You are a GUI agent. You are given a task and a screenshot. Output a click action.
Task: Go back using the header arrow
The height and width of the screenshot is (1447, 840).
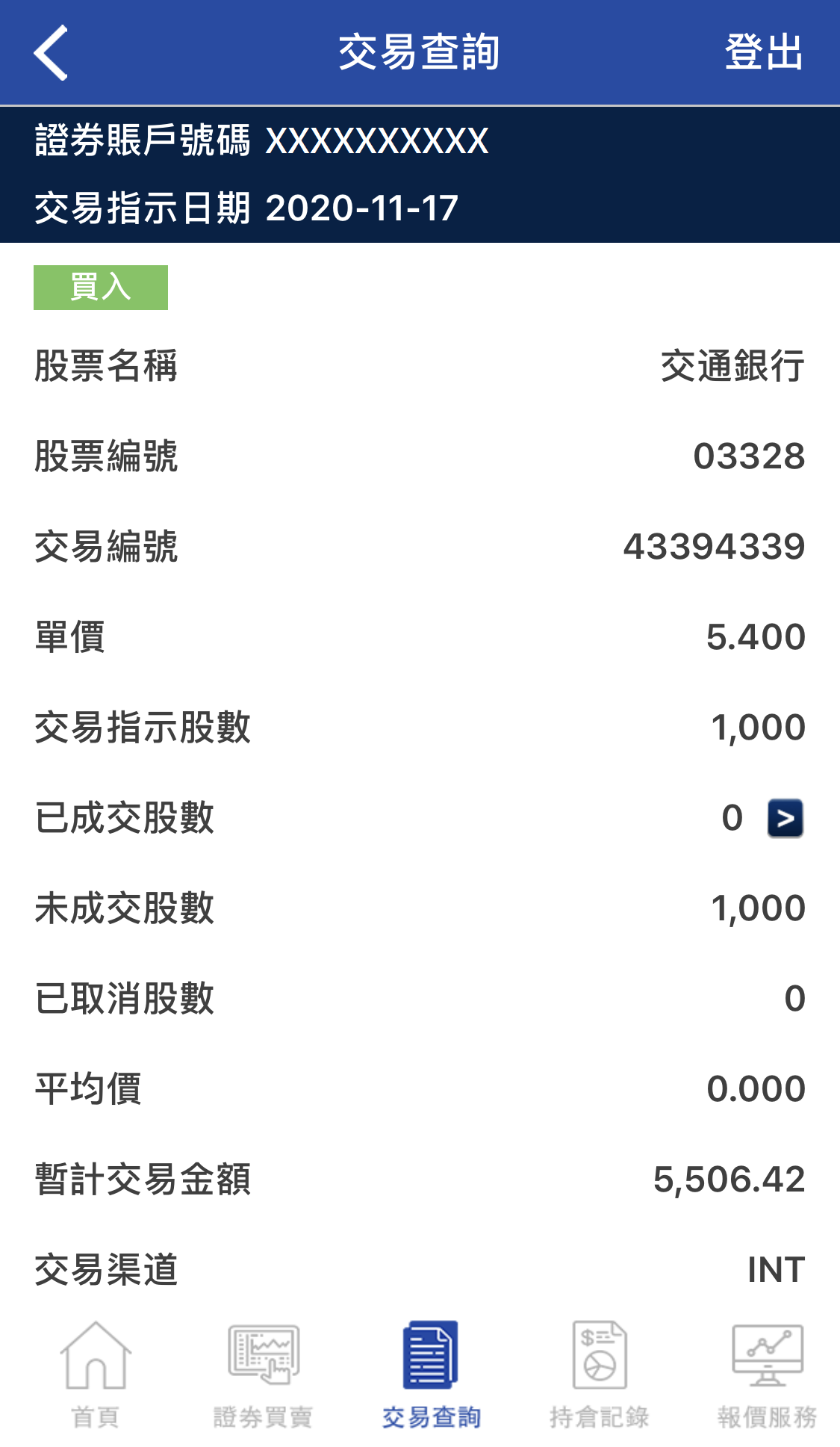[x=51, y=52]
